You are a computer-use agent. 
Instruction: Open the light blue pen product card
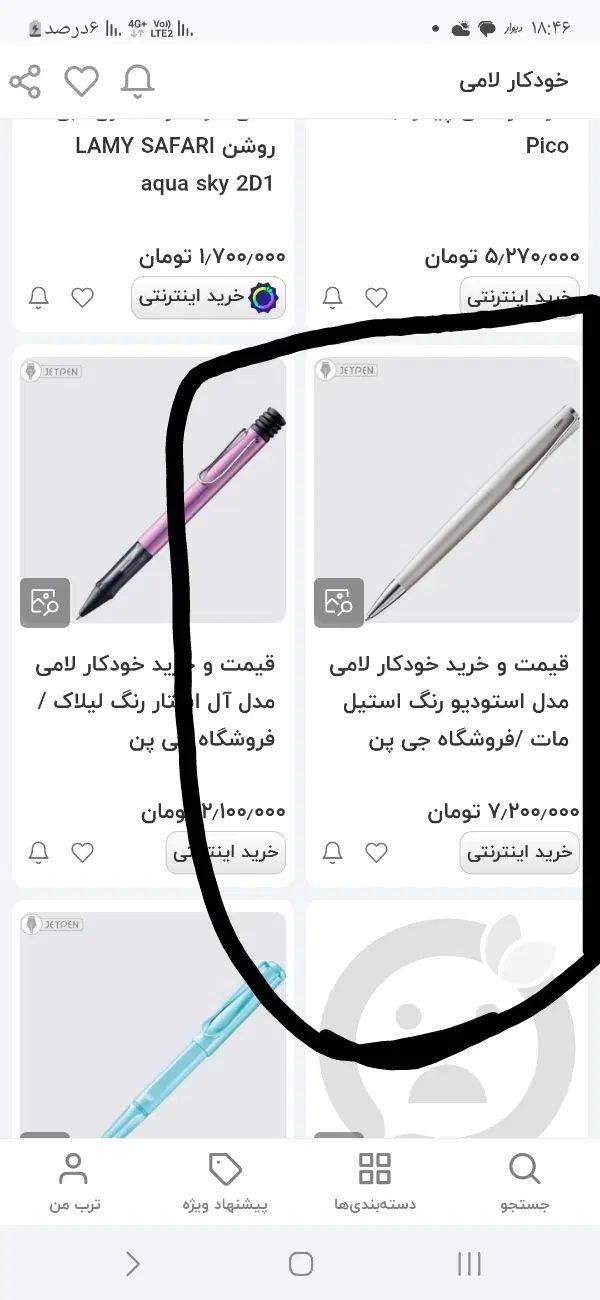tap(153, 1030)
